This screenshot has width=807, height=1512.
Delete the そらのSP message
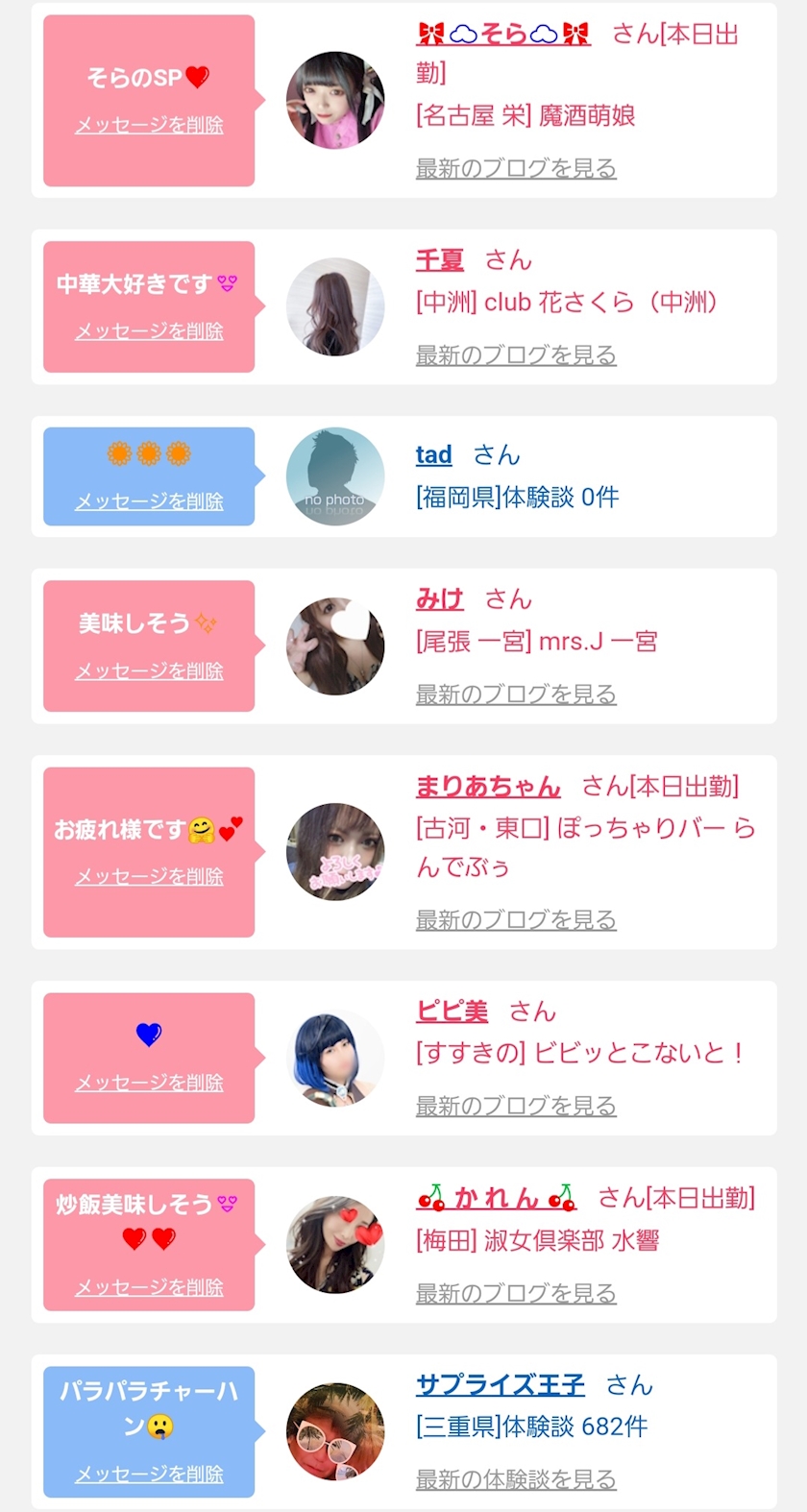click(149, 125)
